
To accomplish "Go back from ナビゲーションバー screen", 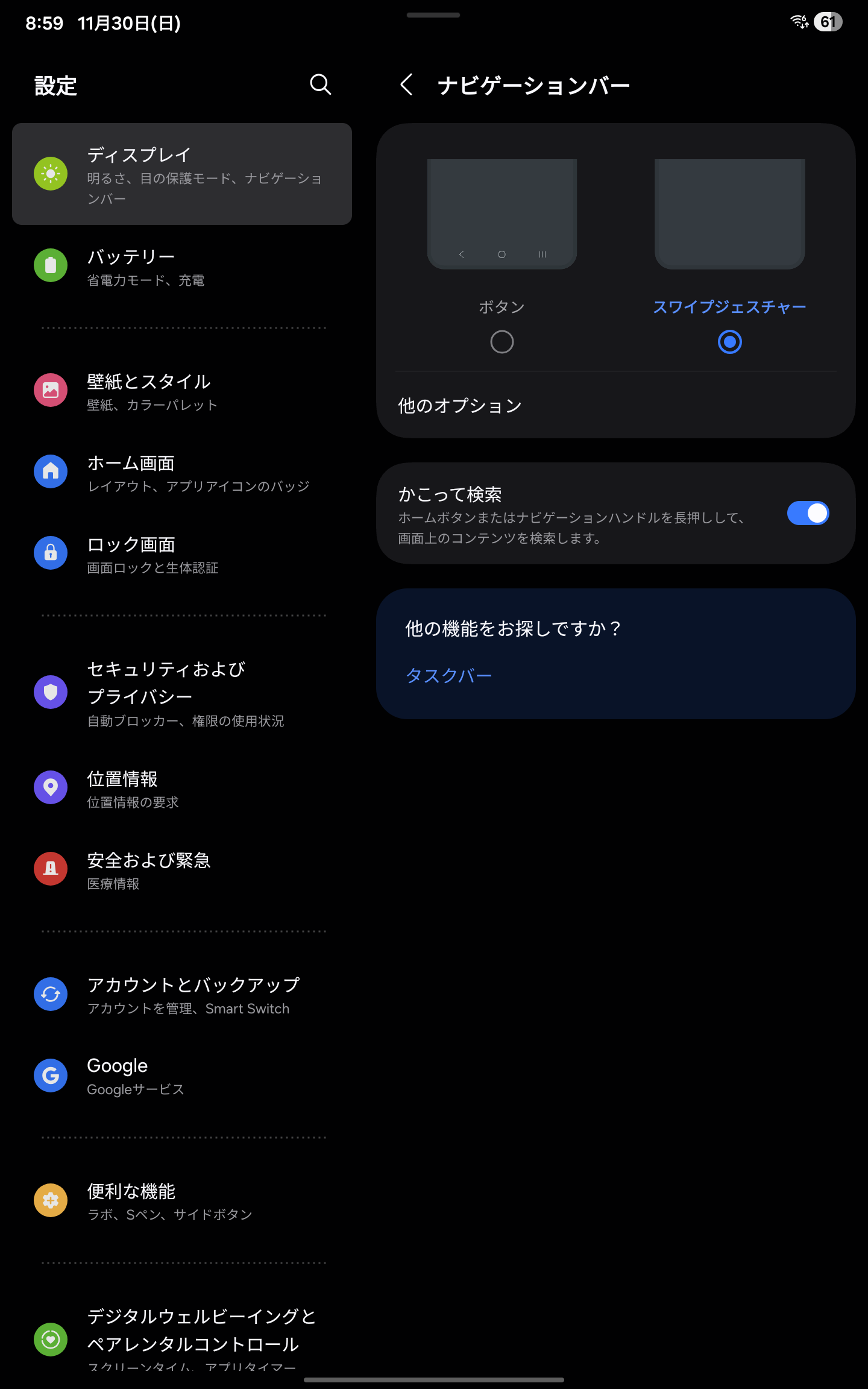I will (407, 85).
